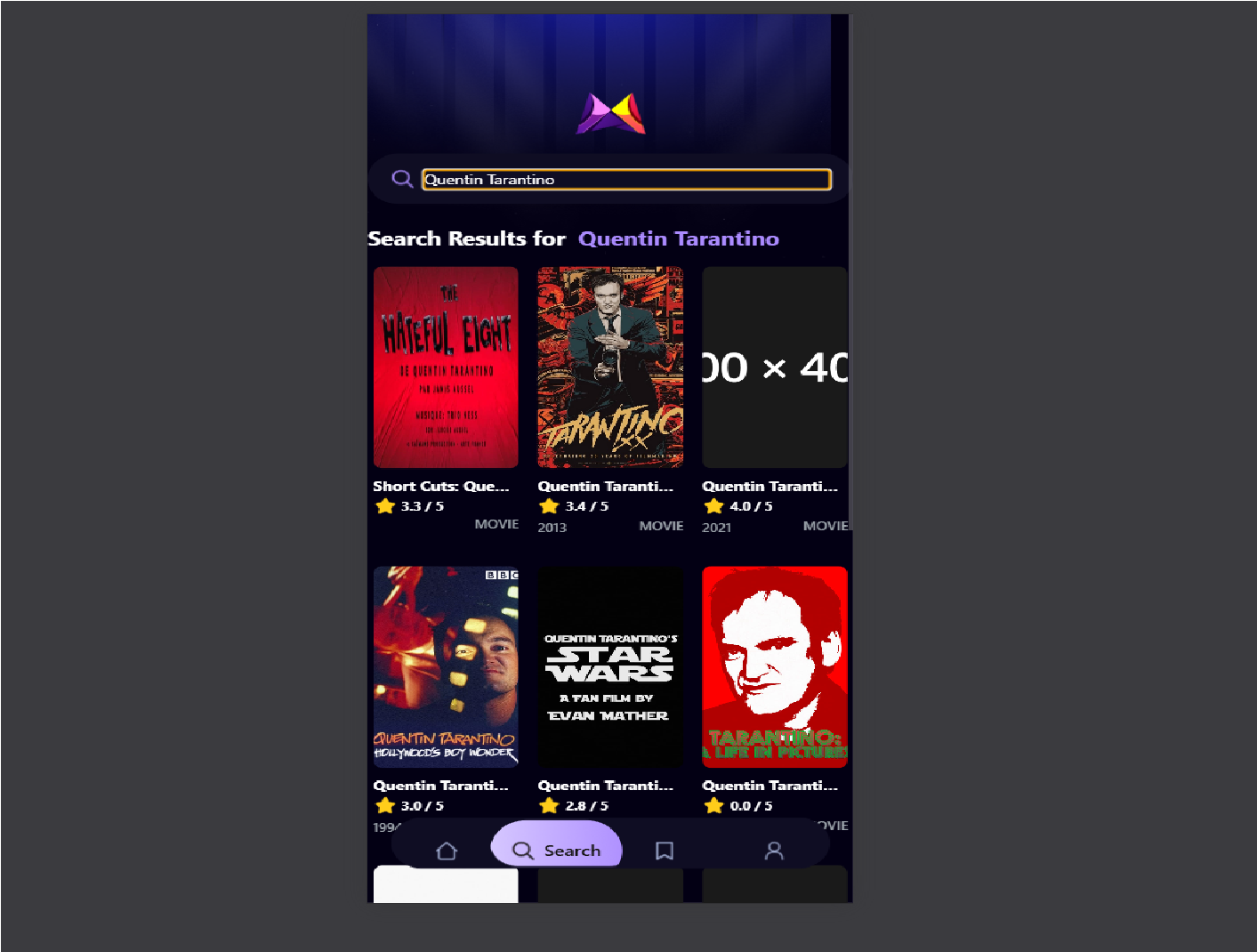Open the profile tab

(774, 851)
